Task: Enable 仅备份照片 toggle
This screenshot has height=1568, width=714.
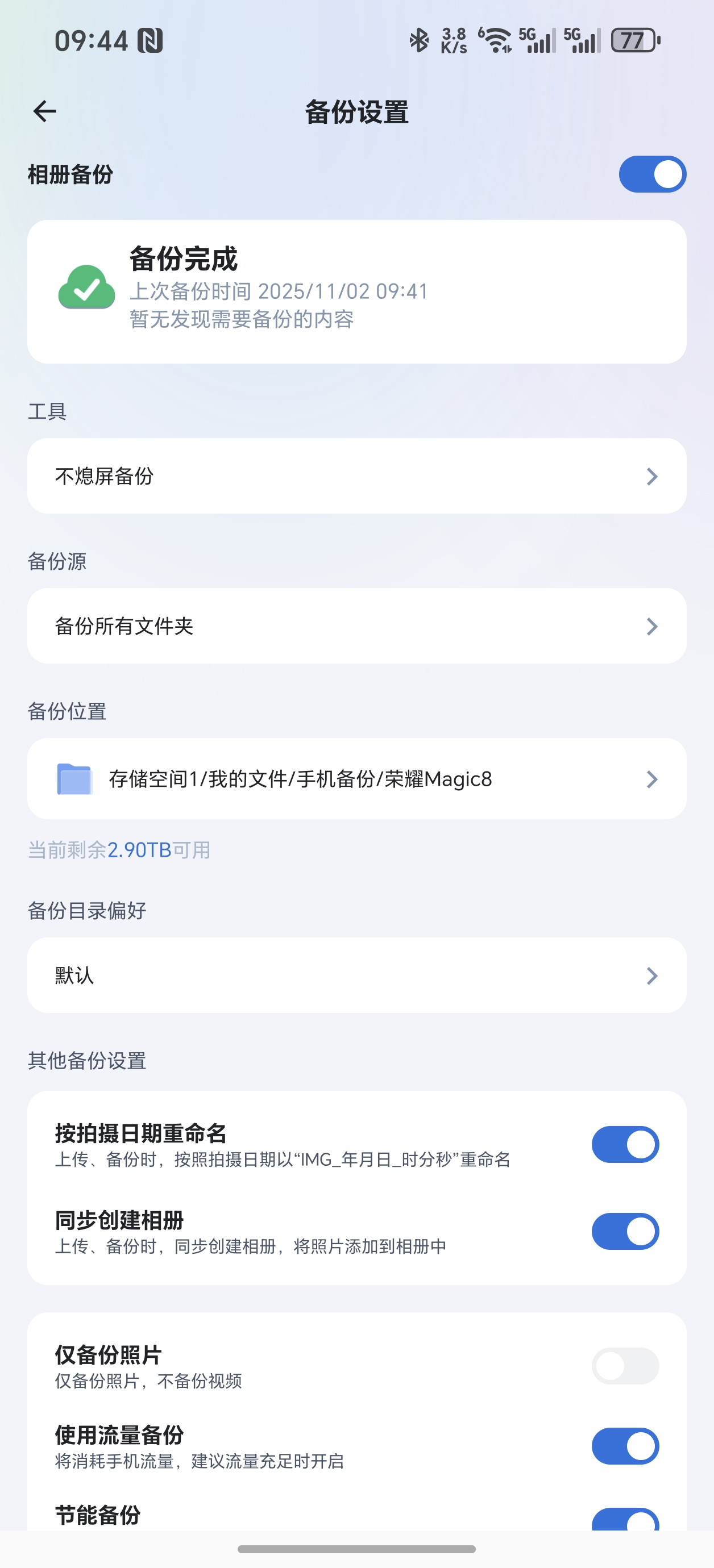Action: pos(625,1366)
